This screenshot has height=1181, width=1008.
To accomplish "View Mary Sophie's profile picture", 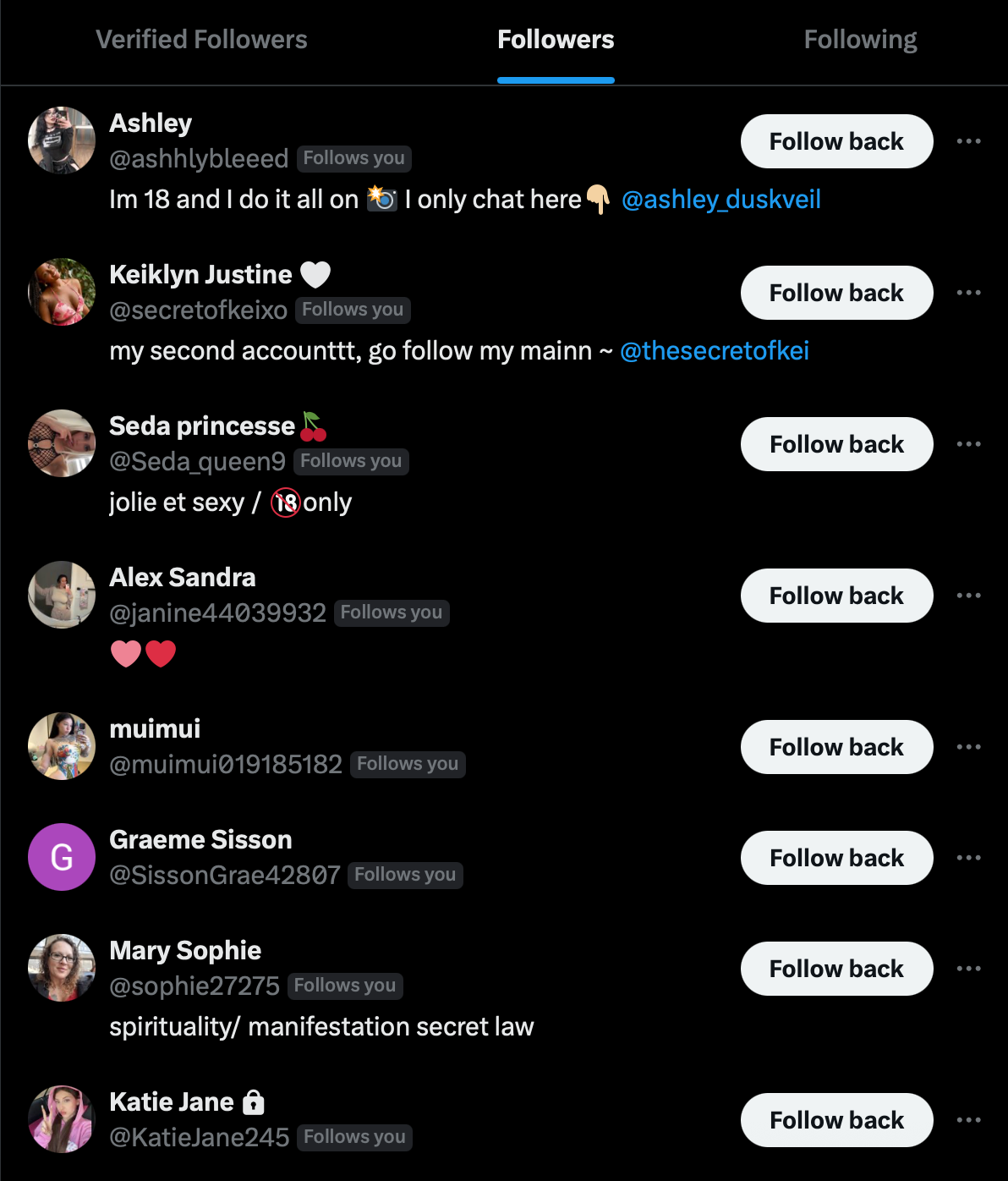I will (61, 968).
